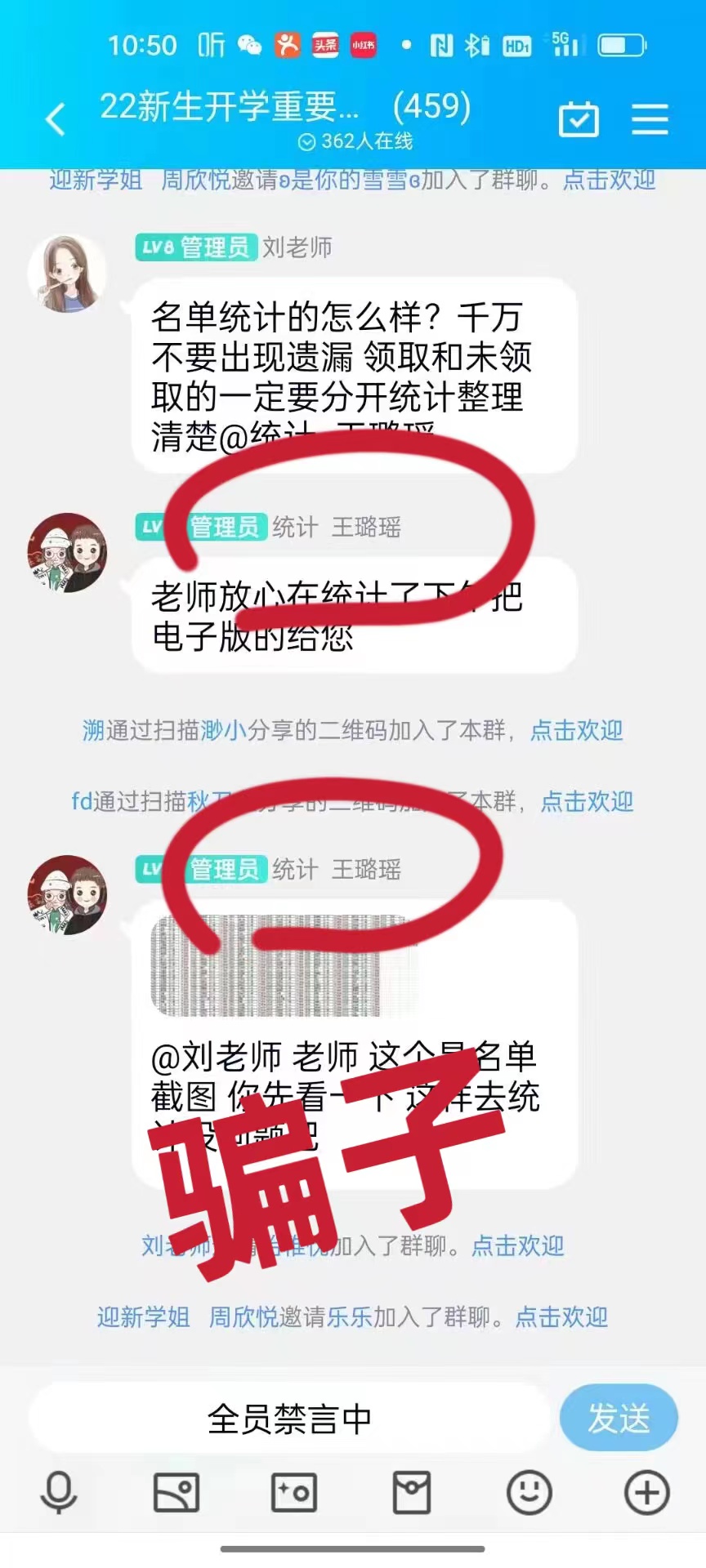
Task: Tap the muted message input field
Action: pyautogui.click(x=289, y=1419)
